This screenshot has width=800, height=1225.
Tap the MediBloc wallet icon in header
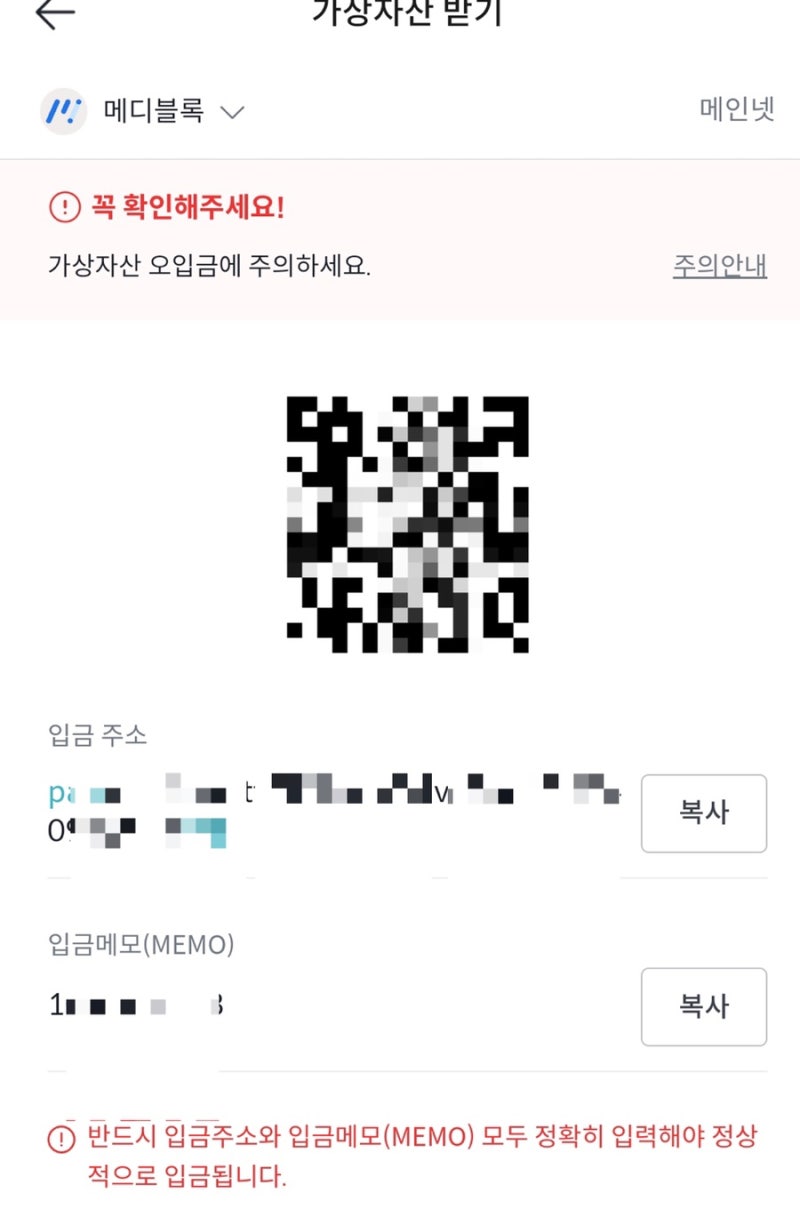(63, 110)
